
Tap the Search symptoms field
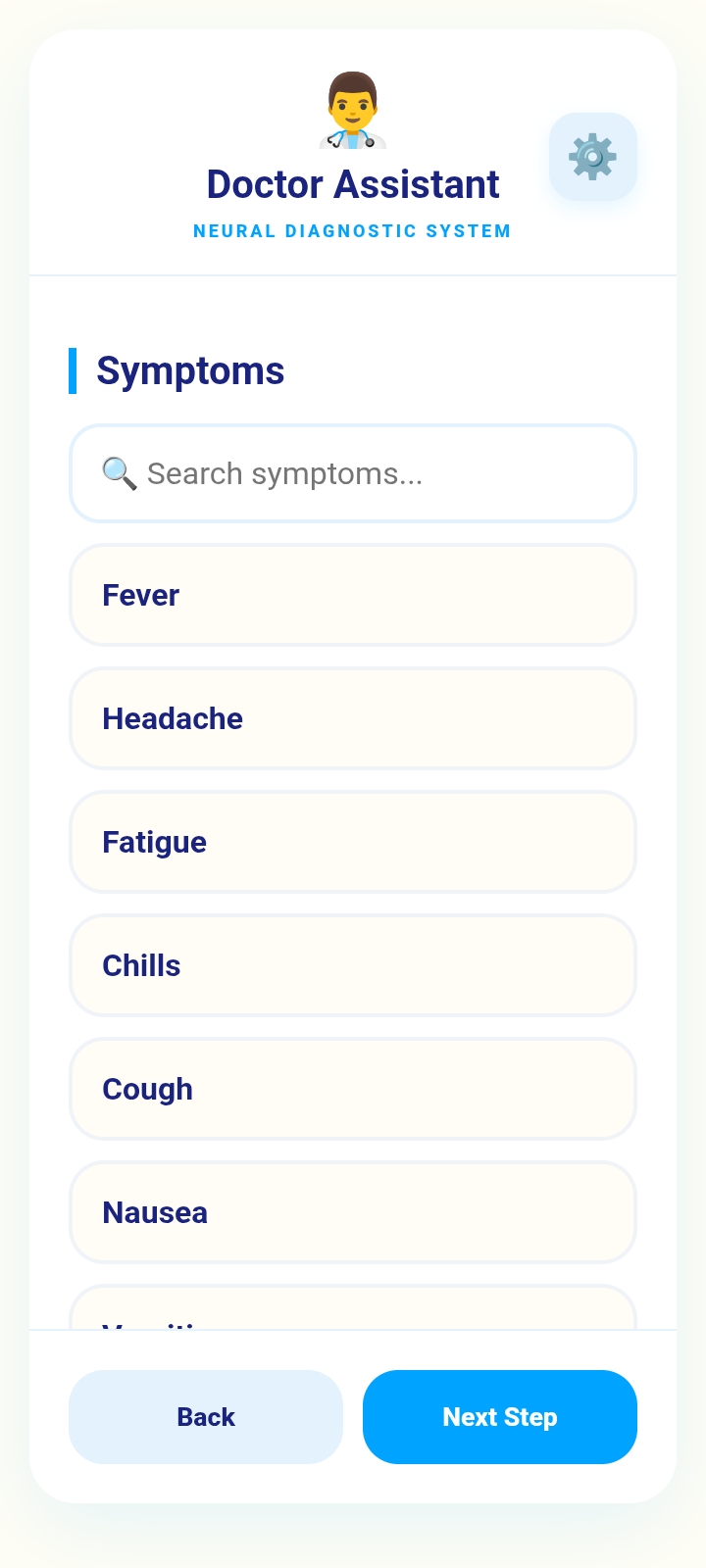pos(353,473)
